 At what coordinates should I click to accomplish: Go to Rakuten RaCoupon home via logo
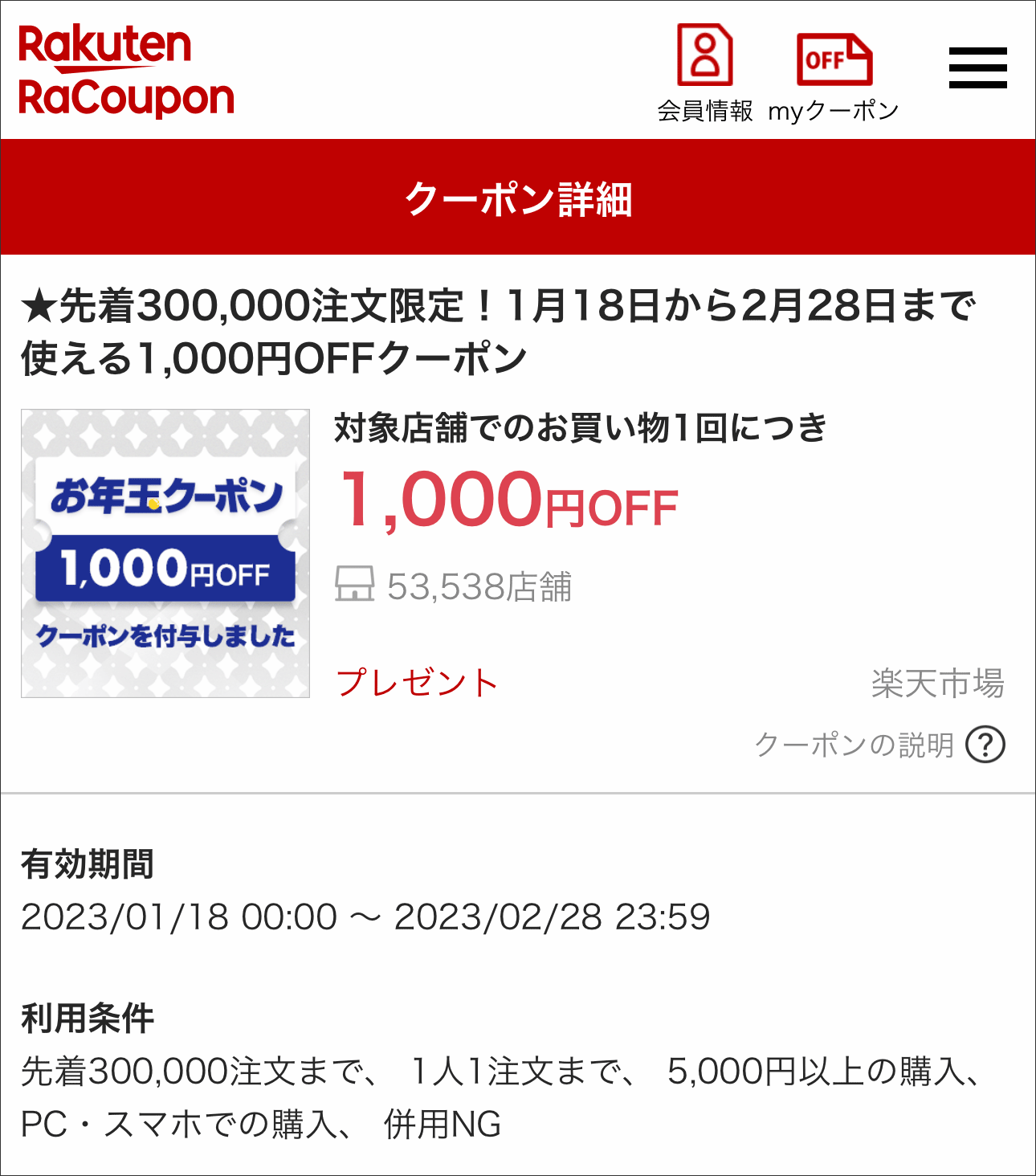[x=126, y=71]
